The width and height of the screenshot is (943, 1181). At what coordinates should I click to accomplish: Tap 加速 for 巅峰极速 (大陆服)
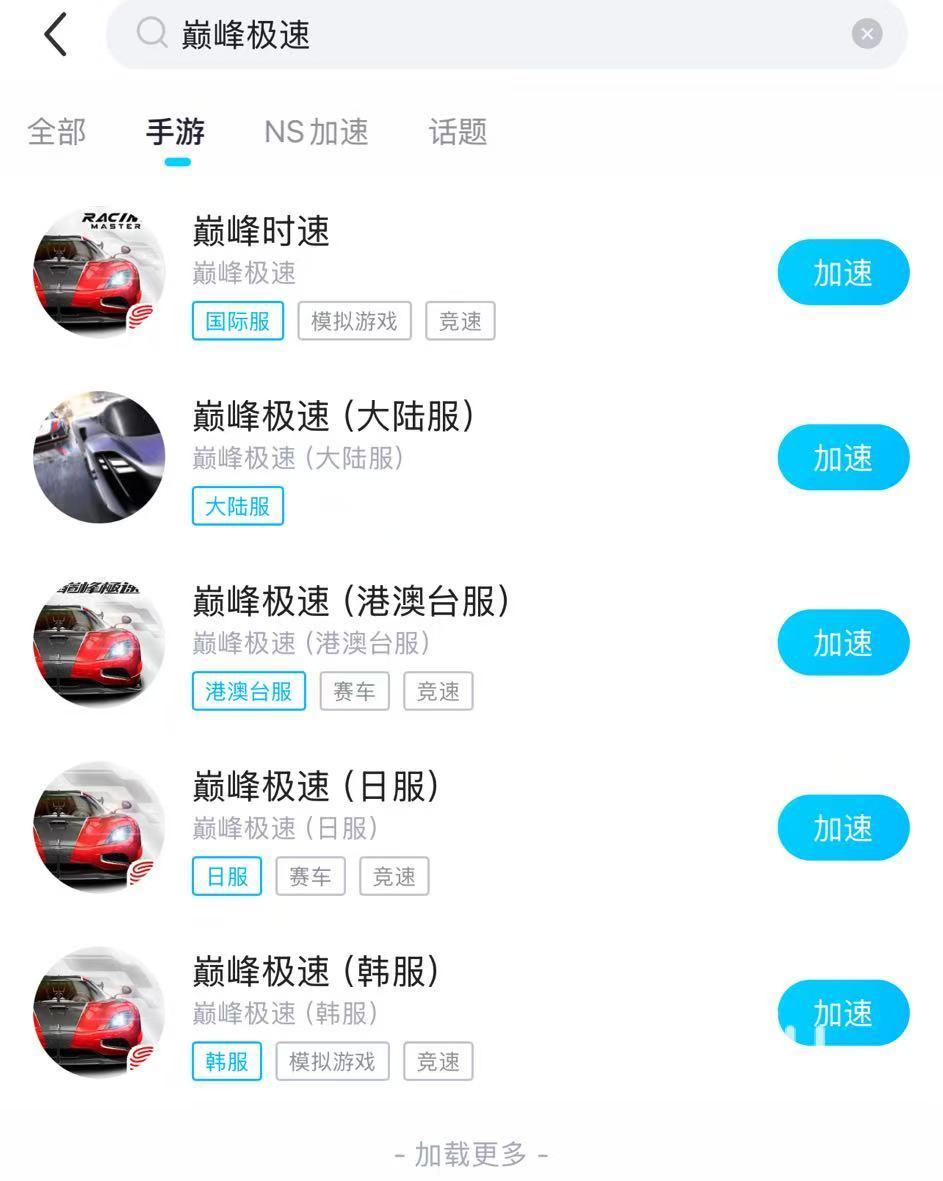pos(843,458)
